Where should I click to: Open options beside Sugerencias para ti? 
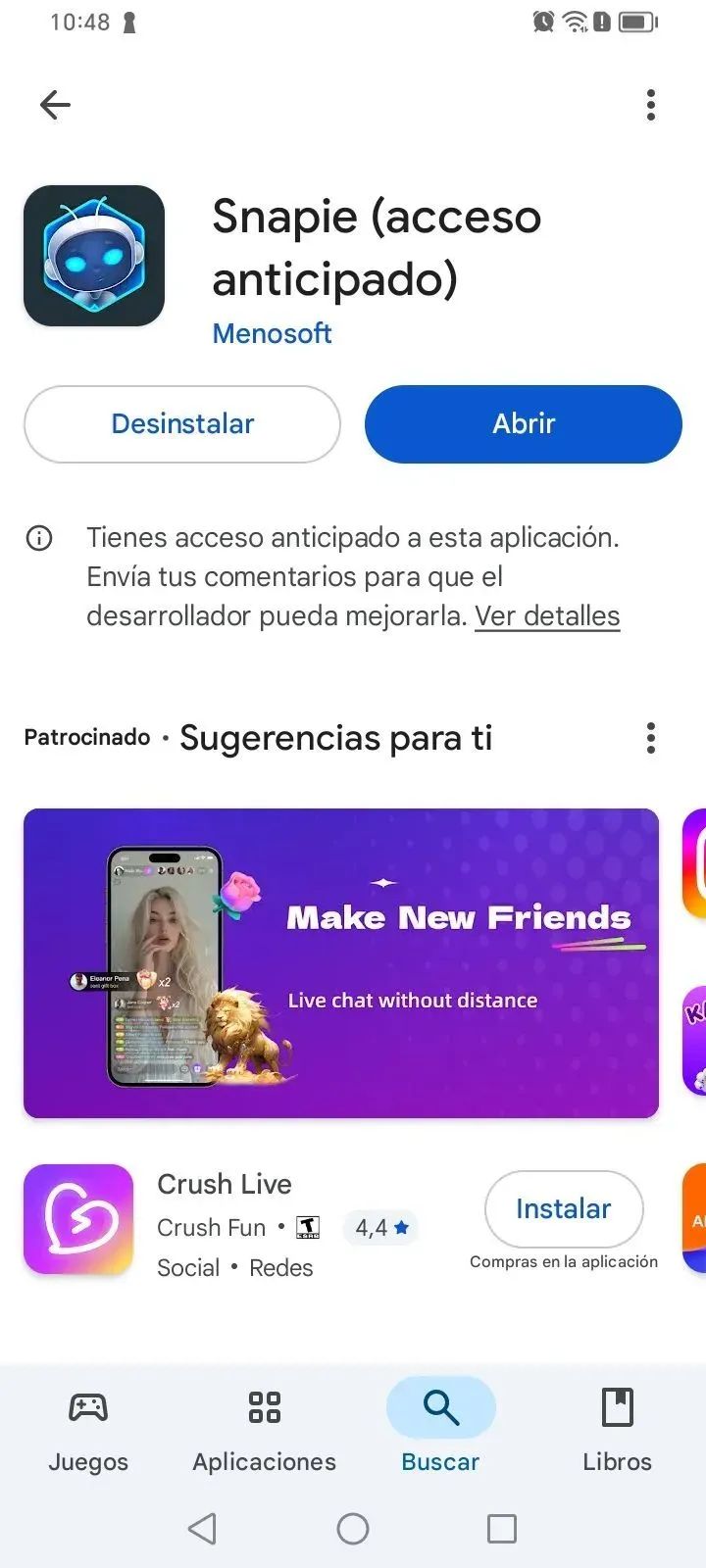650,738
